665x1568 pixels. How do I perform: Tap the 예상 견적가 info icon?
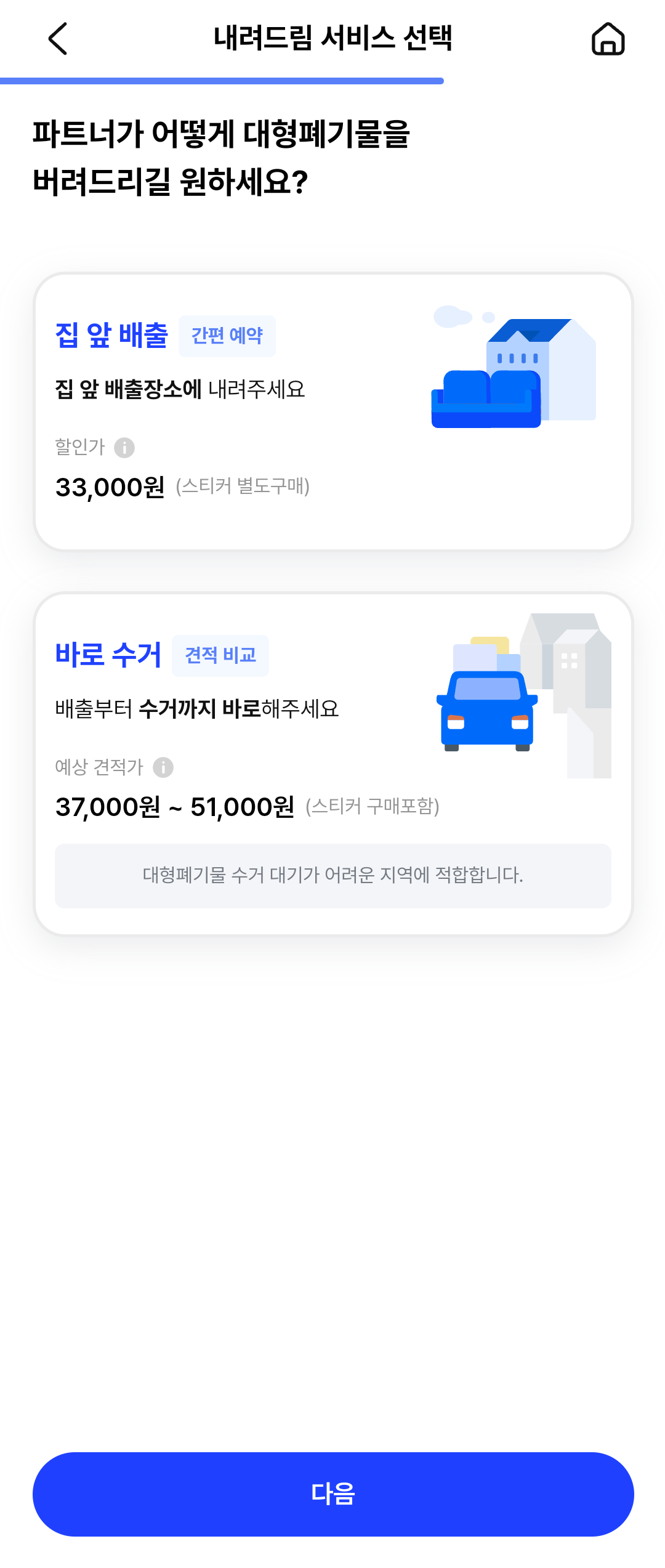click(x=163, y=767)
